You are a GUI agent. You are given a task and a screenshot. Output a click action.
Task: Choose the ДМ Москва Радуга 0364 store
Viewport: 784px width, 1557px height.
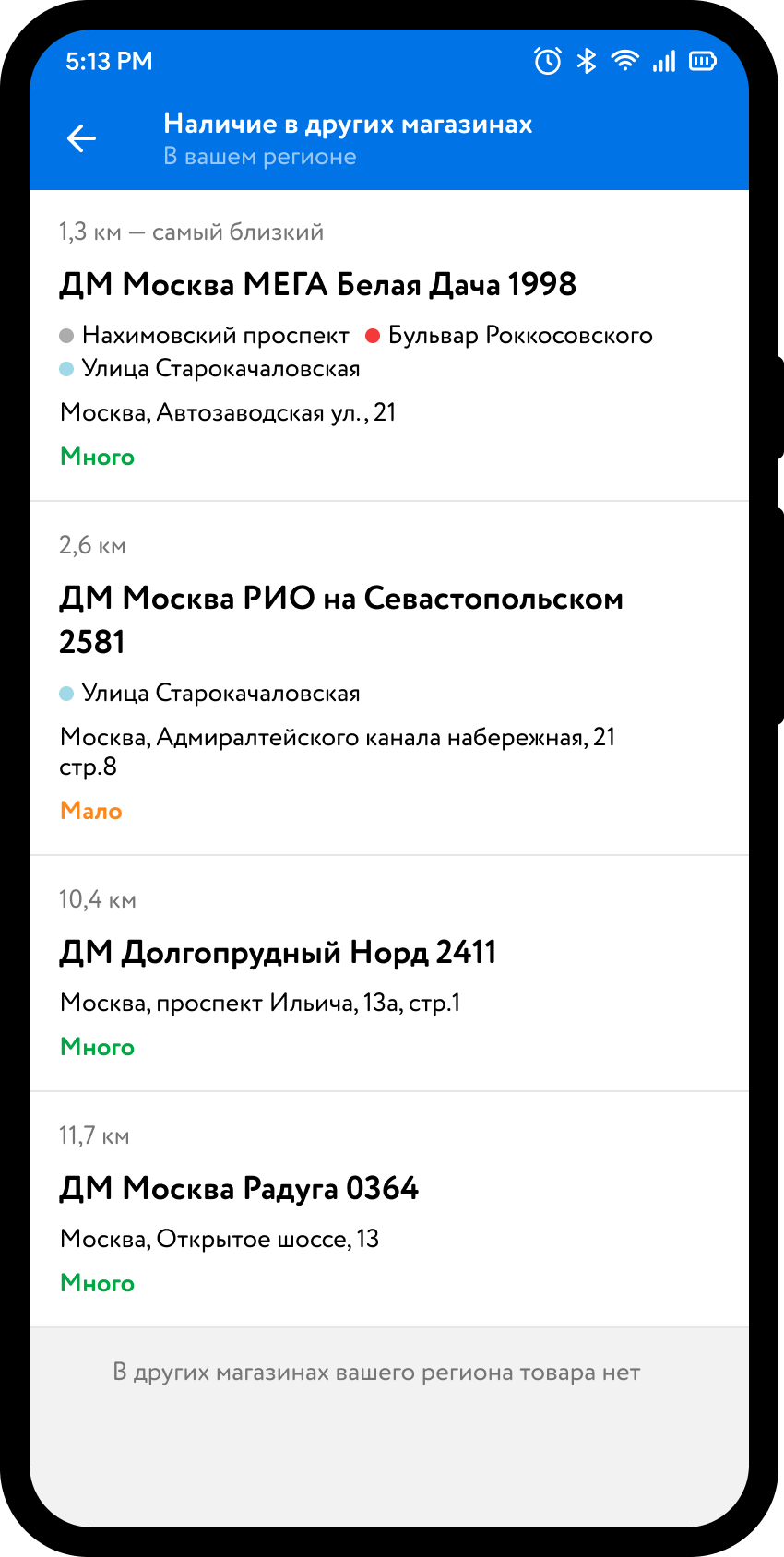(239, 1189)
